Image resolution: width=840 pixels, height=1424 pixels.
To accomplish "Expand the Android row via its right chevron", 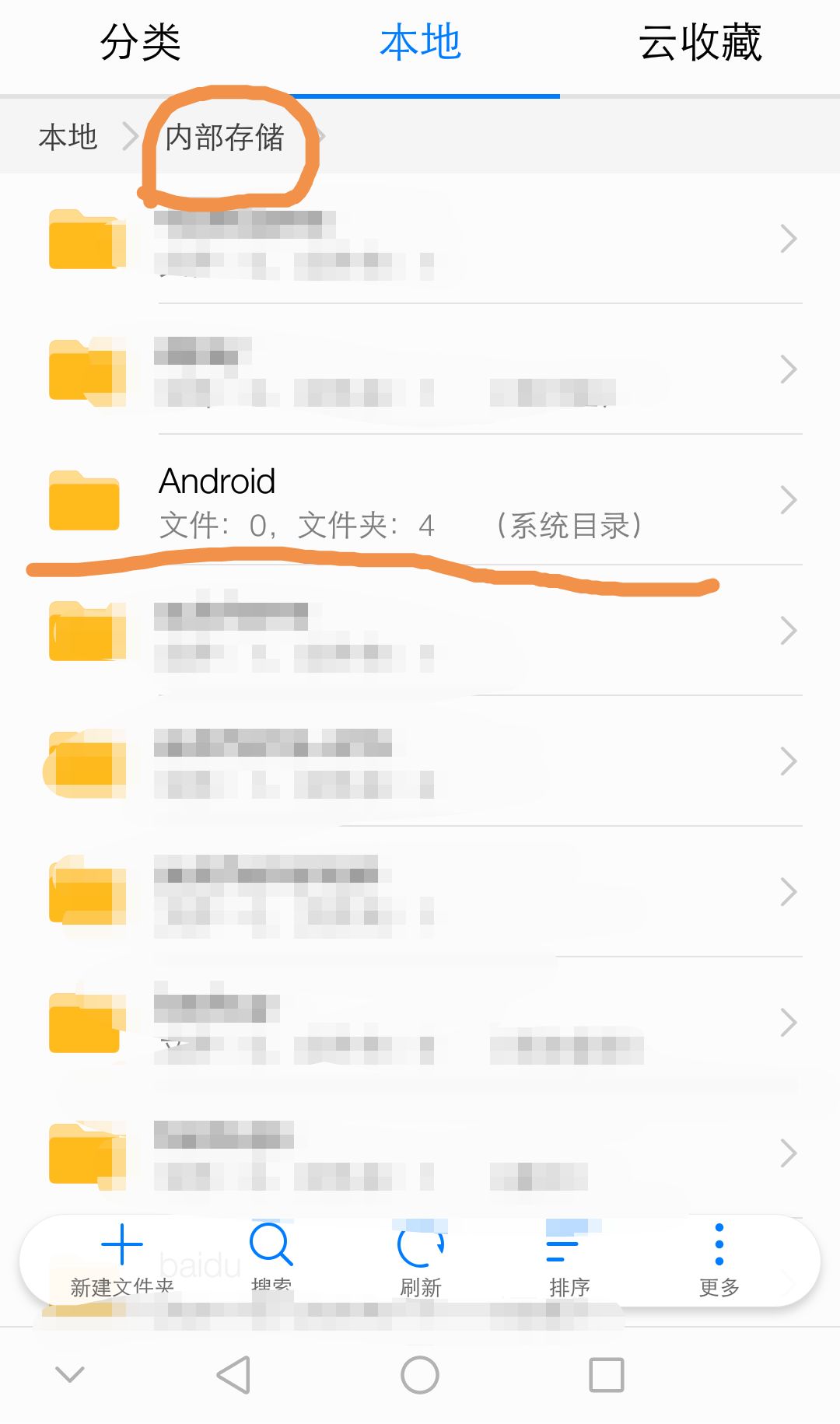I will [788, 500].
